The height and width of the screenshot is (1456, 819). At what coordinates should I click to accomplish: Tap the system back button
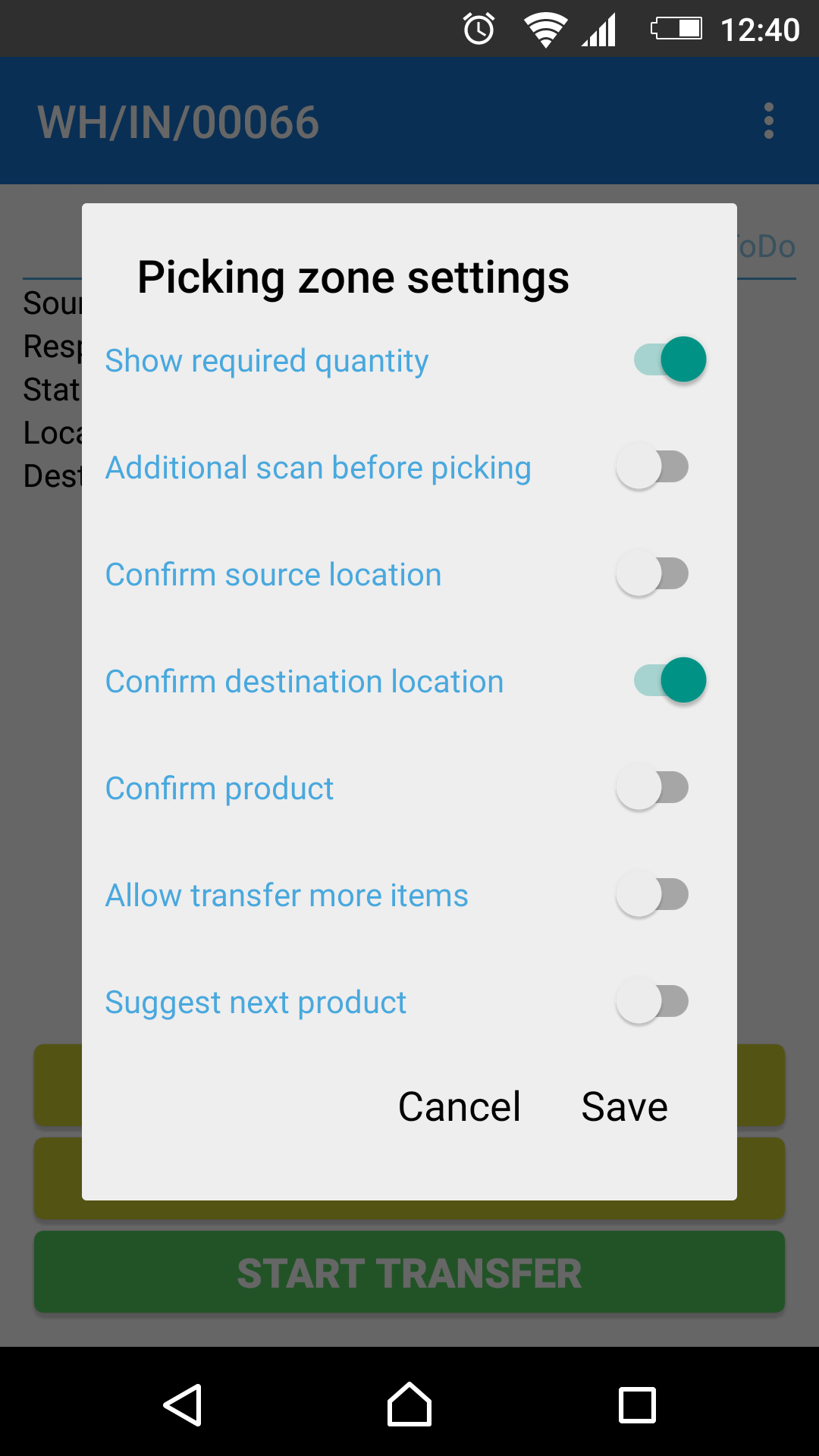[183, 1405]
